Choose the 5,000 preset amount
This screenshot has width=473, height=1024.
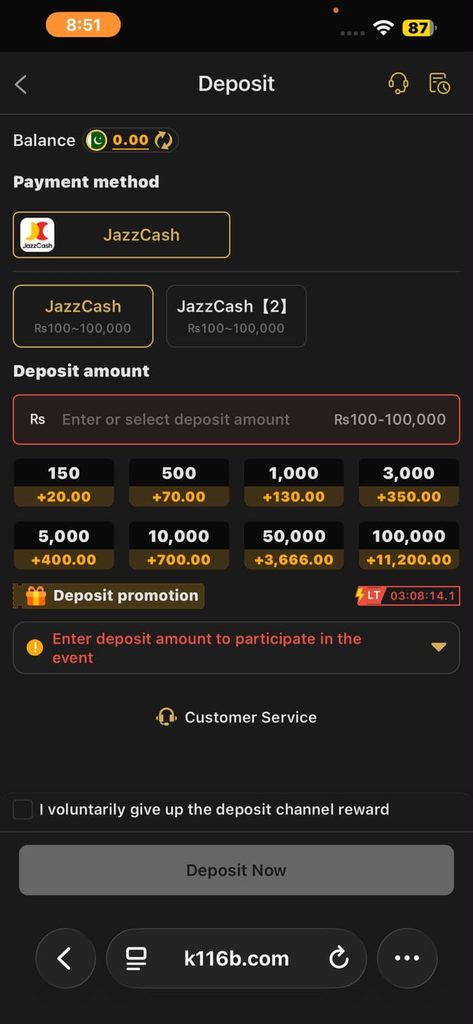click(x=64, y=546)
